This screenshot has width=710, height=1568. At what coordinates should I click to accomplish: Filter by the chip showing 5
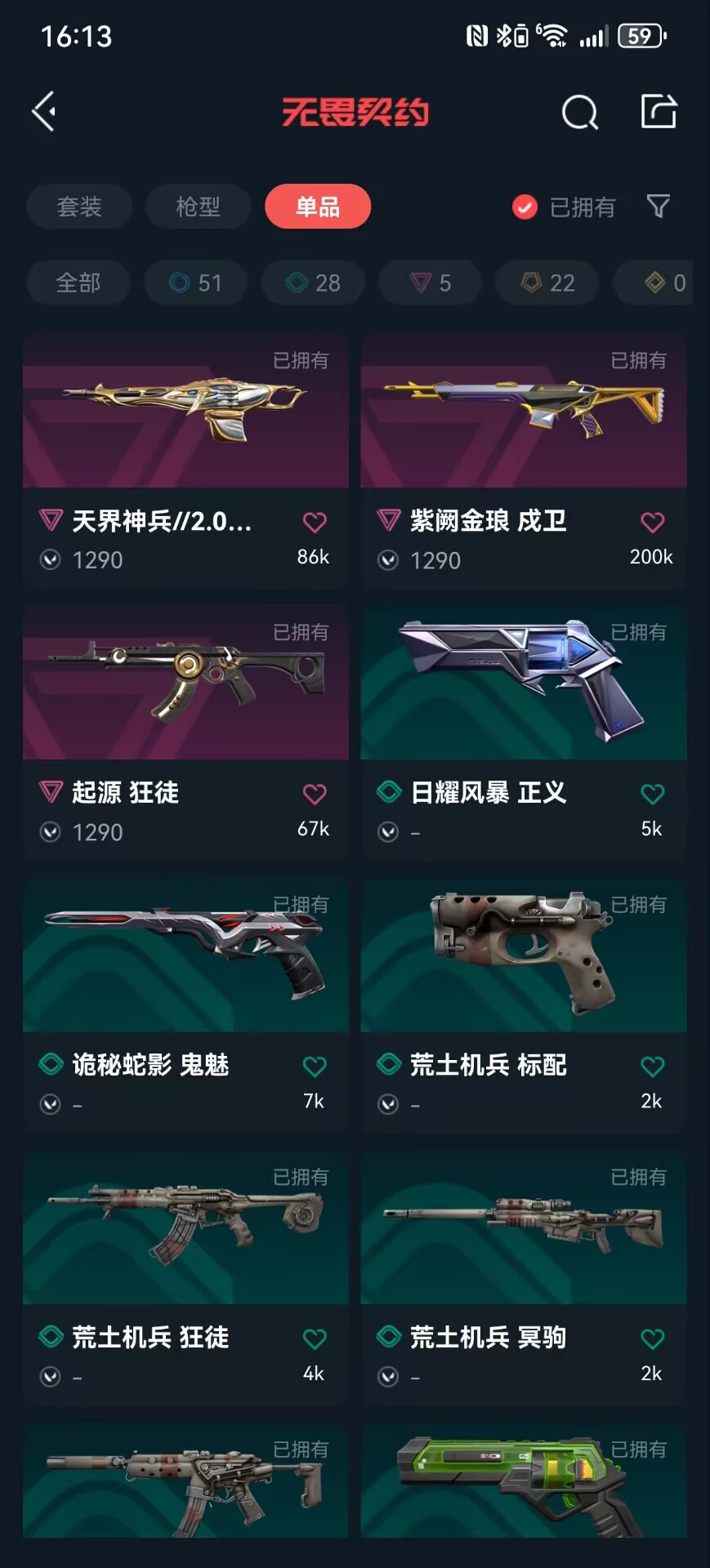tap(431, 283)
